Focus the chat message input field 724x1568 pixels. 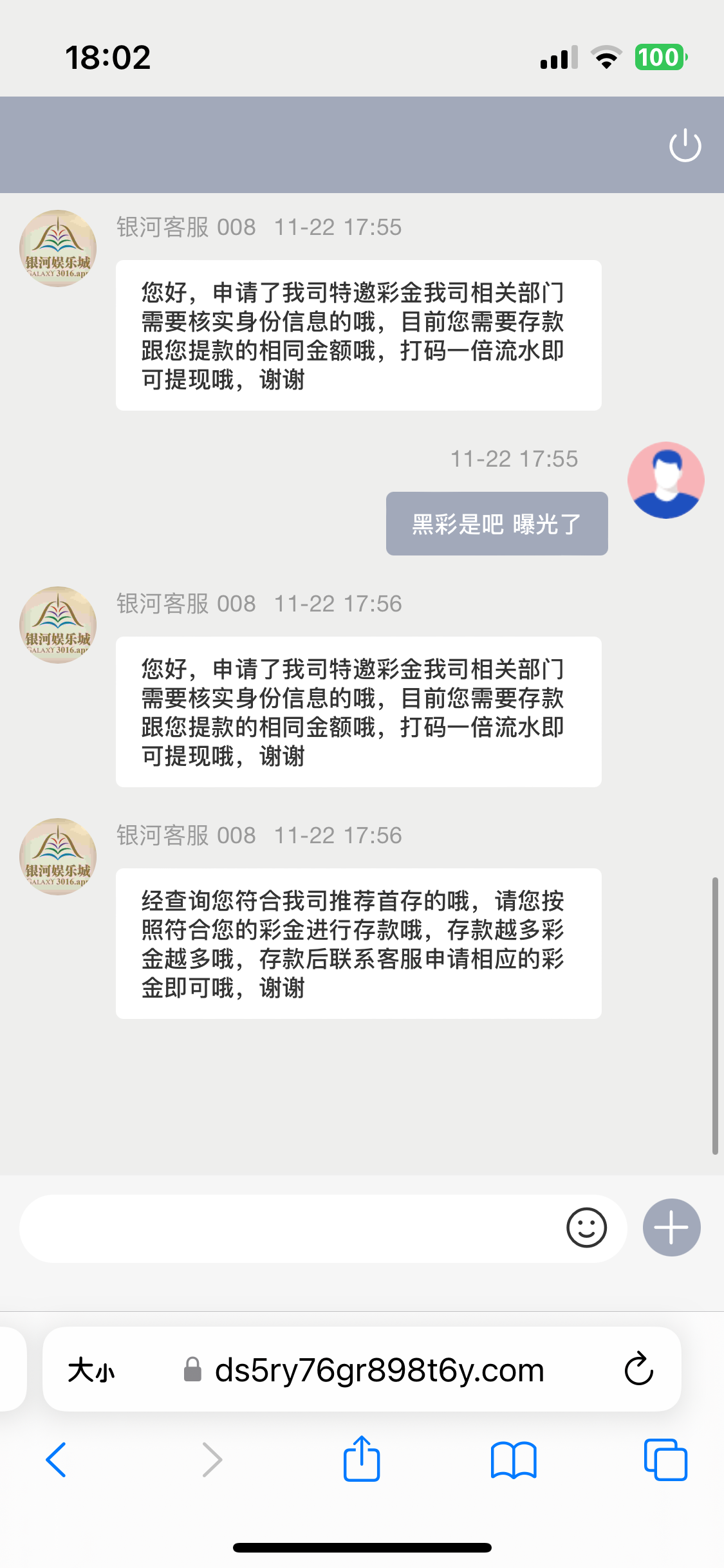click(290, 1228)
